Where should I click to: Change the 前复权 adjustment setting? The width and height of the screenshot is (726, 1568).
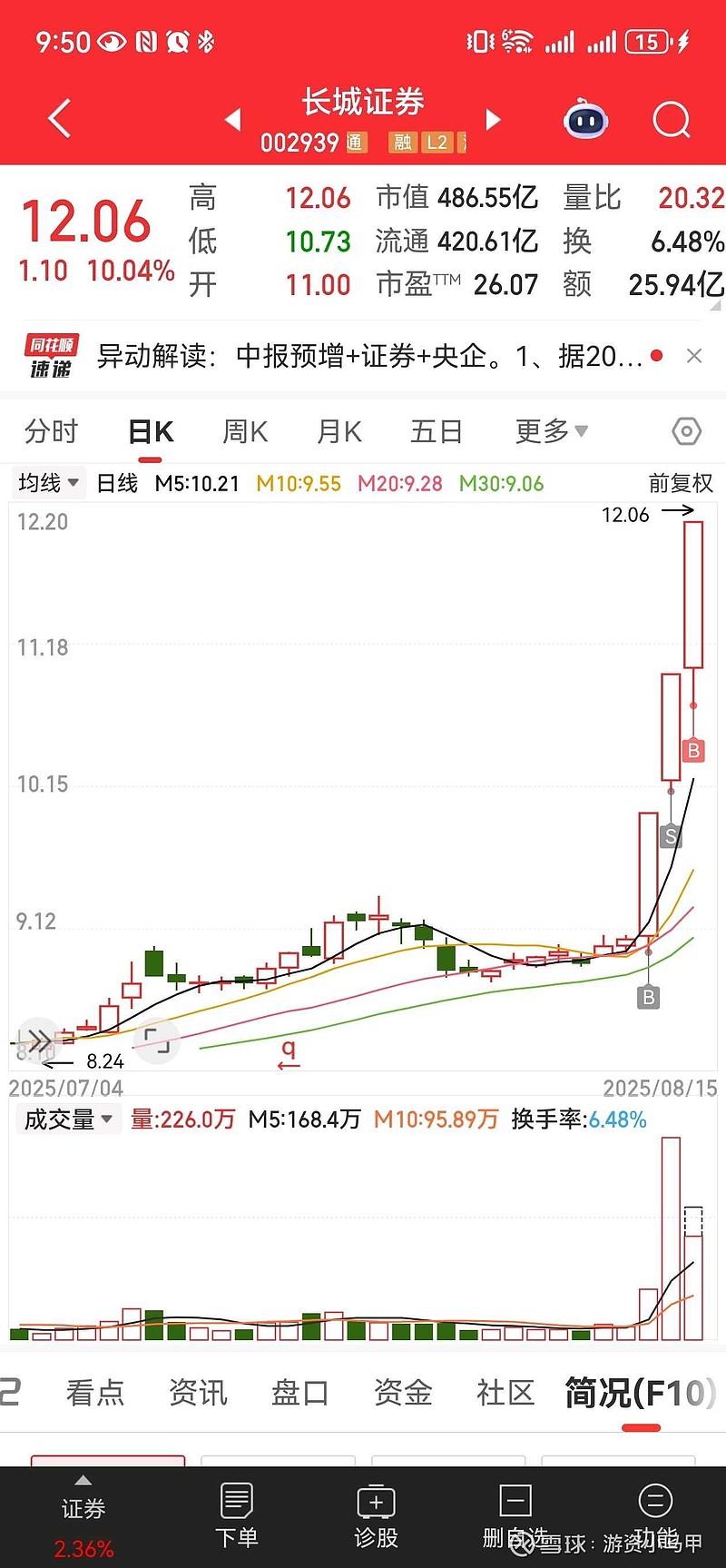[x=681, y=483]
